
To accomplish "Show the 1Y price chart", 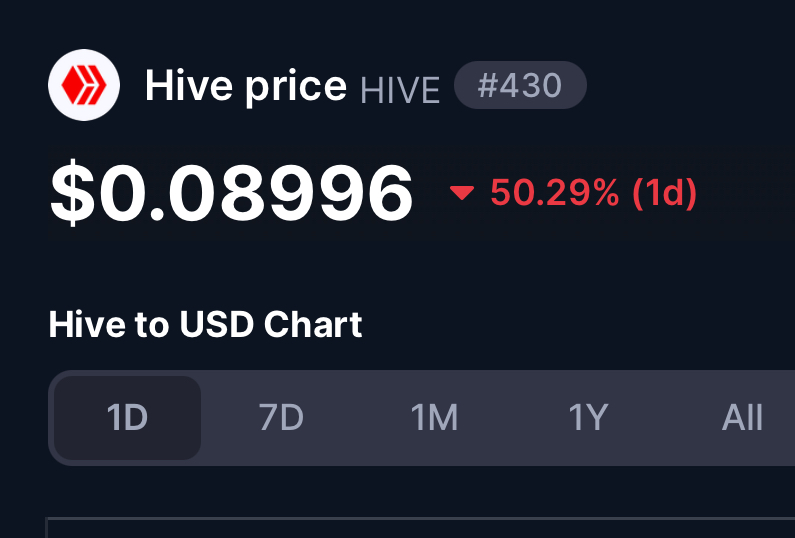I will [588, 418].
